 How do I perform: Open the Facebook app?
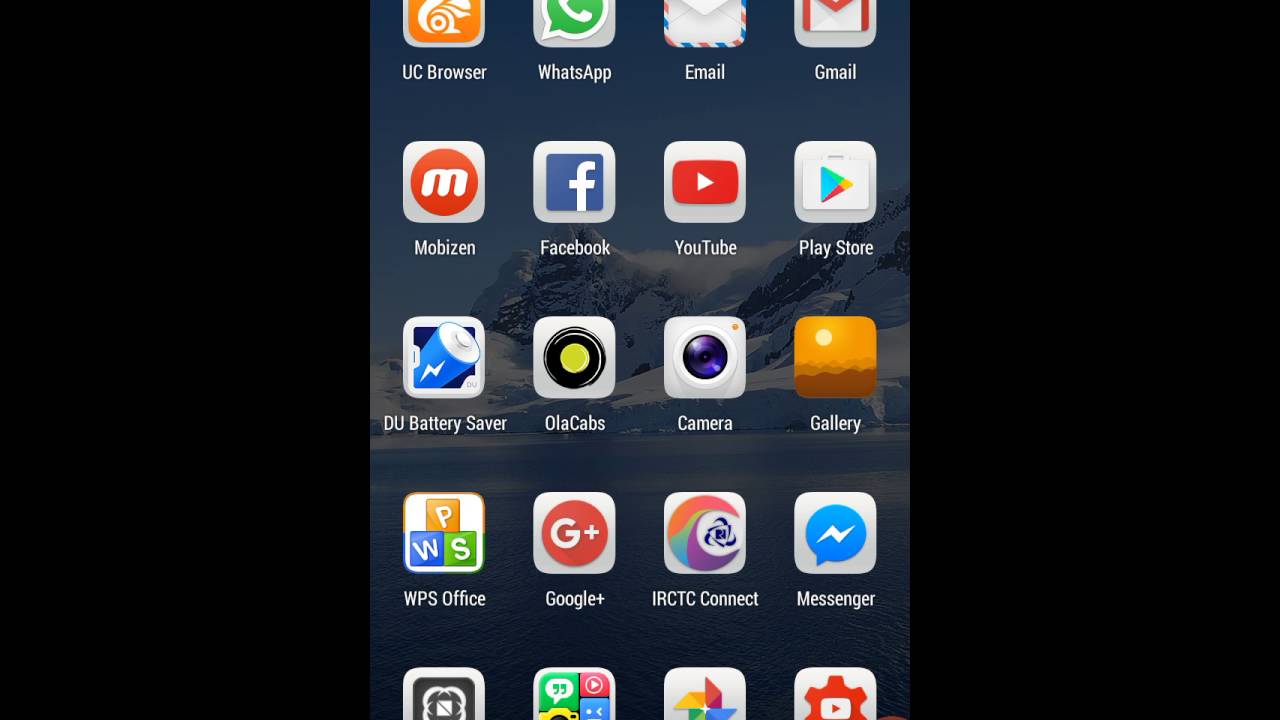pos(574,182)
